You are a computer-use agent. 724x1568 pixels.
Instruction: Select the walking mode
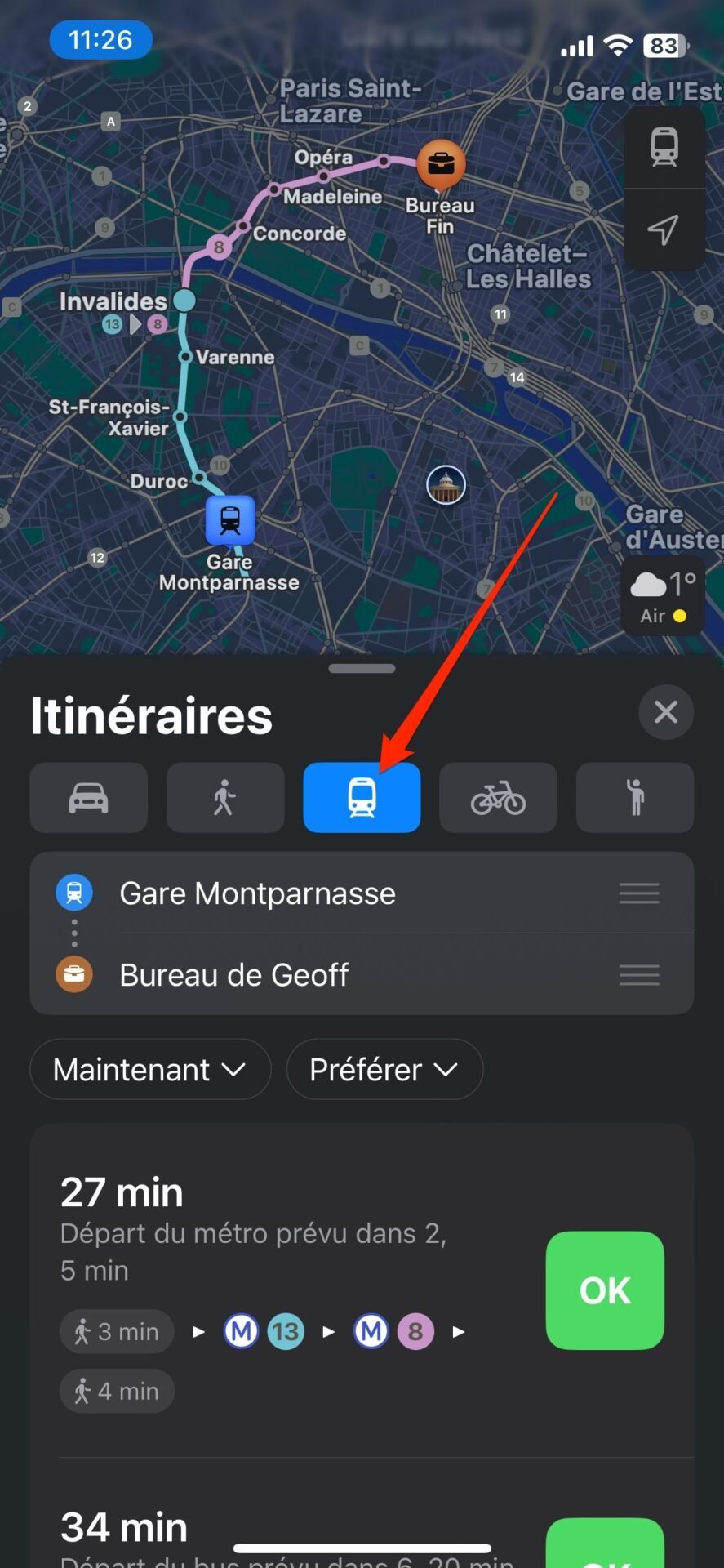click(225, 798)
